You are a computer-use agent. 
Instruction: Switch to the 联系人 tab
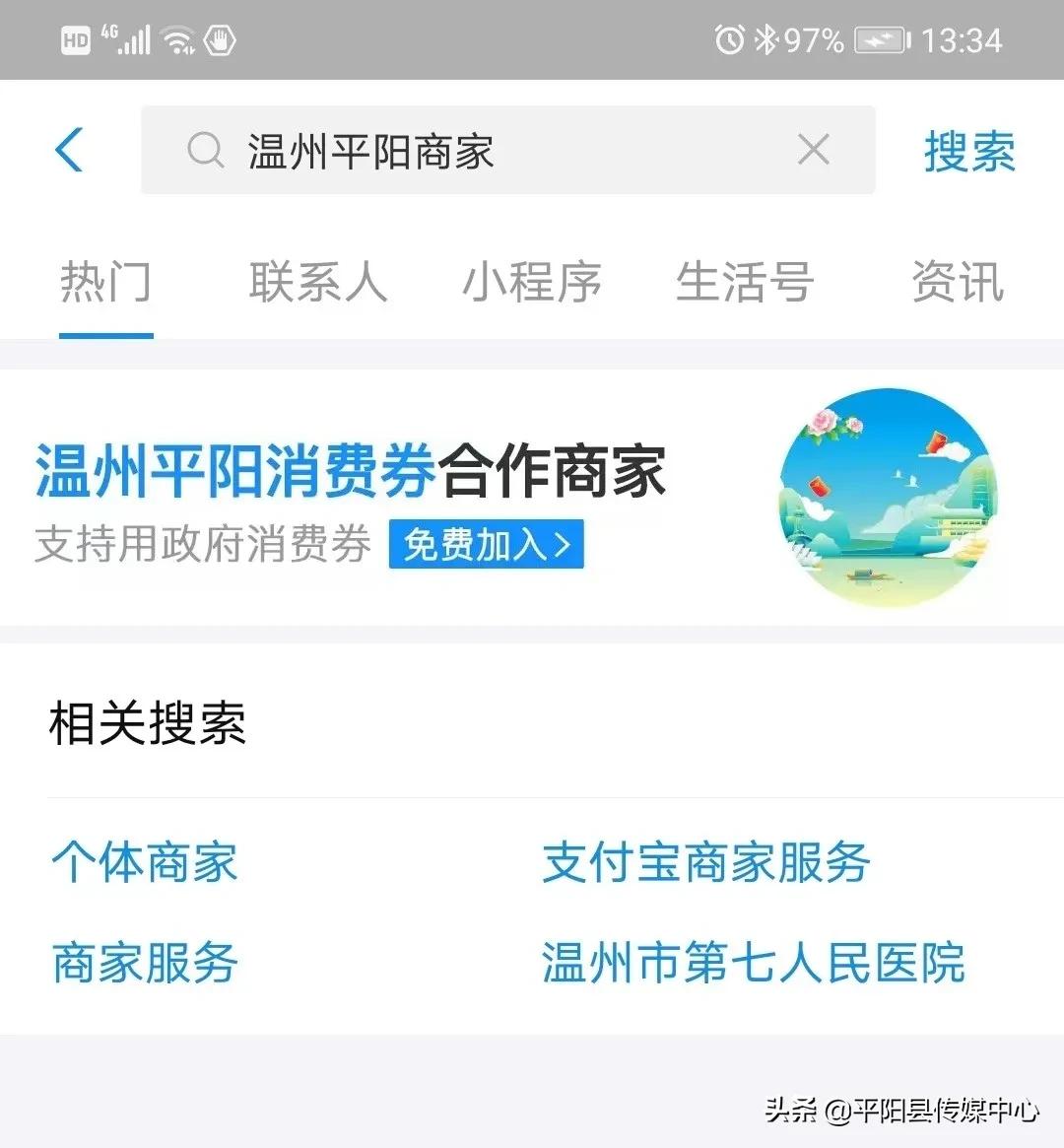pos(317,283)
